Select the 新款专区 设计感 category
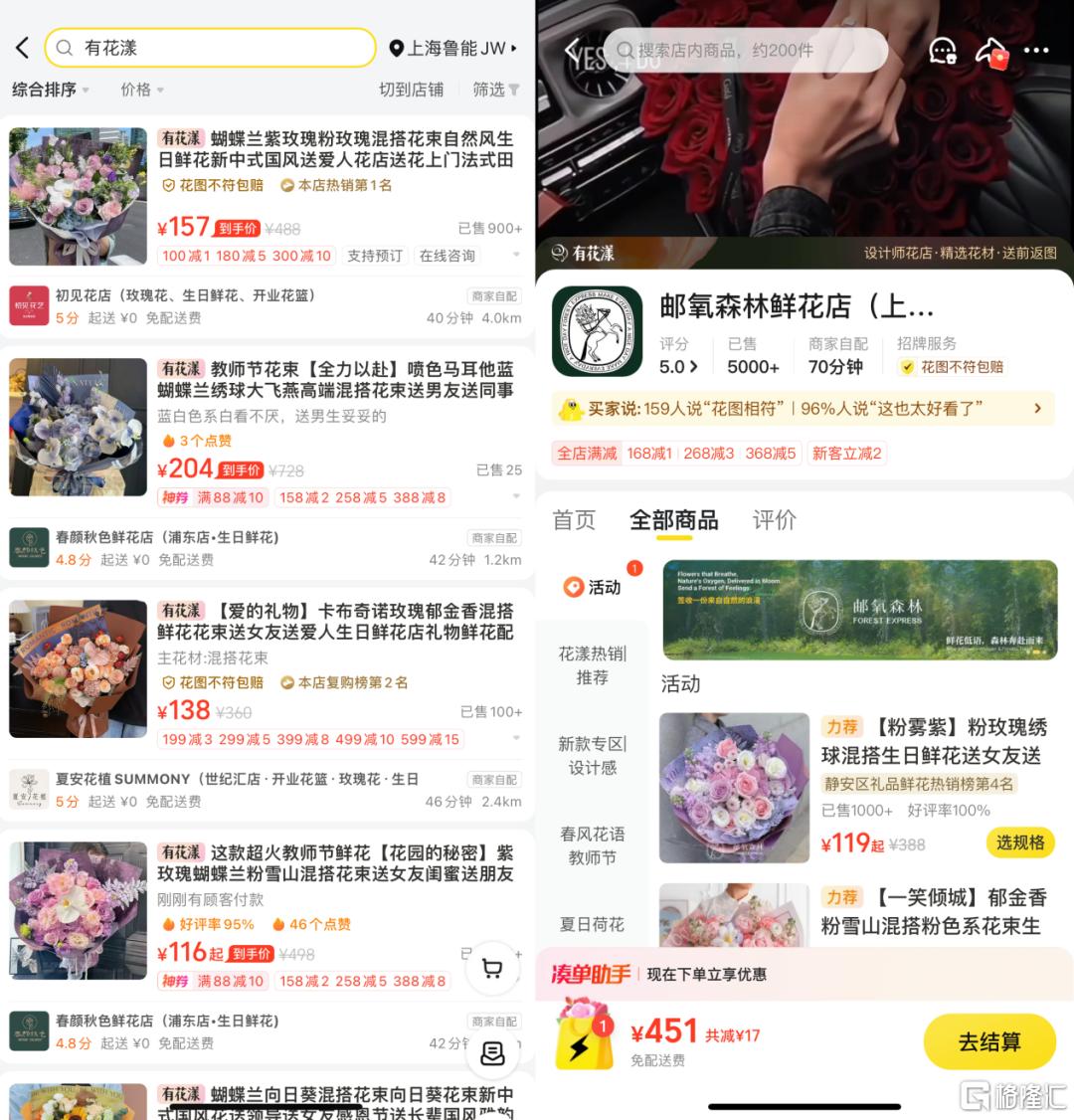Image resolution: width=1074 pixels, height=1120 pixels. click(592, 755)
